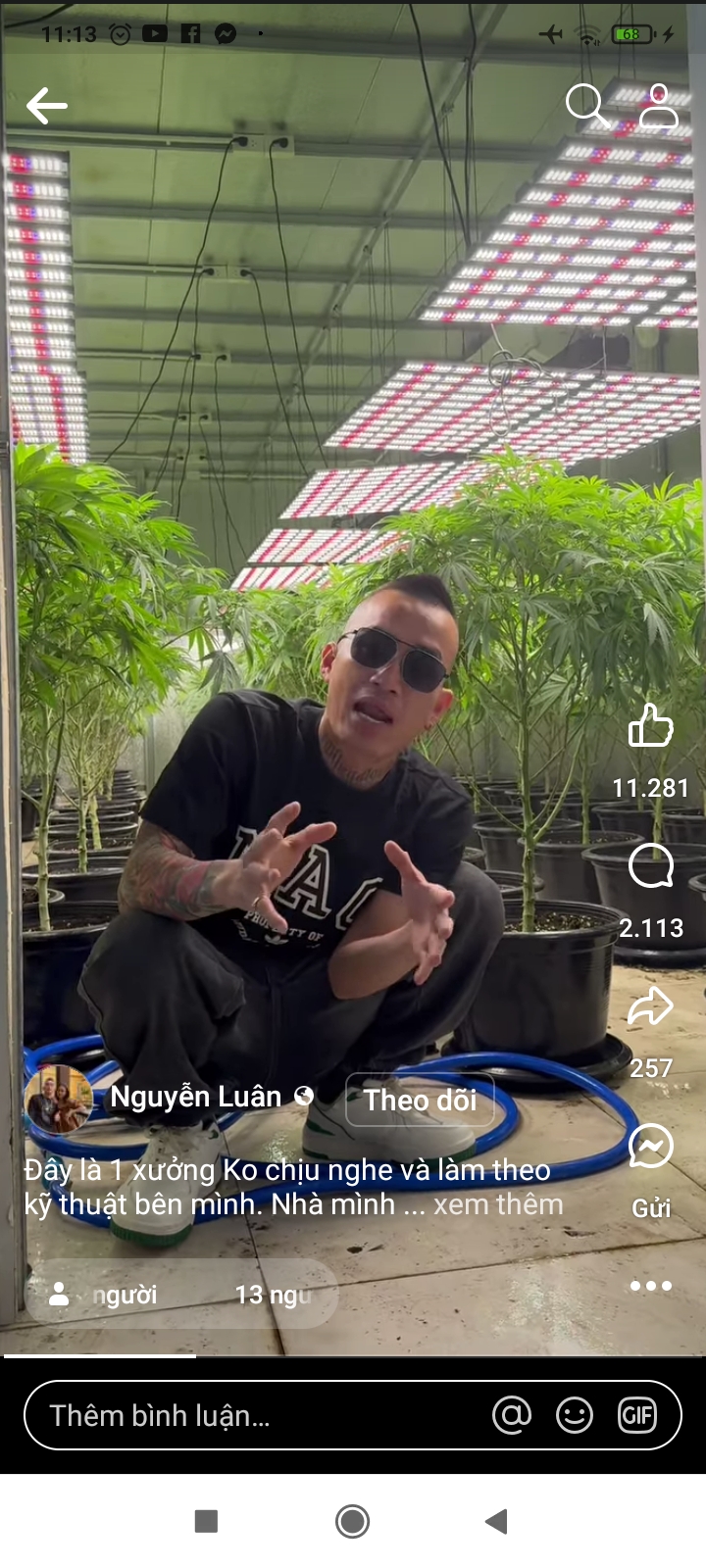The width and height of the screenshot is (706, 1568).
Task: Tap the Theo dõi follow button
Action: tap(420, 1100)
